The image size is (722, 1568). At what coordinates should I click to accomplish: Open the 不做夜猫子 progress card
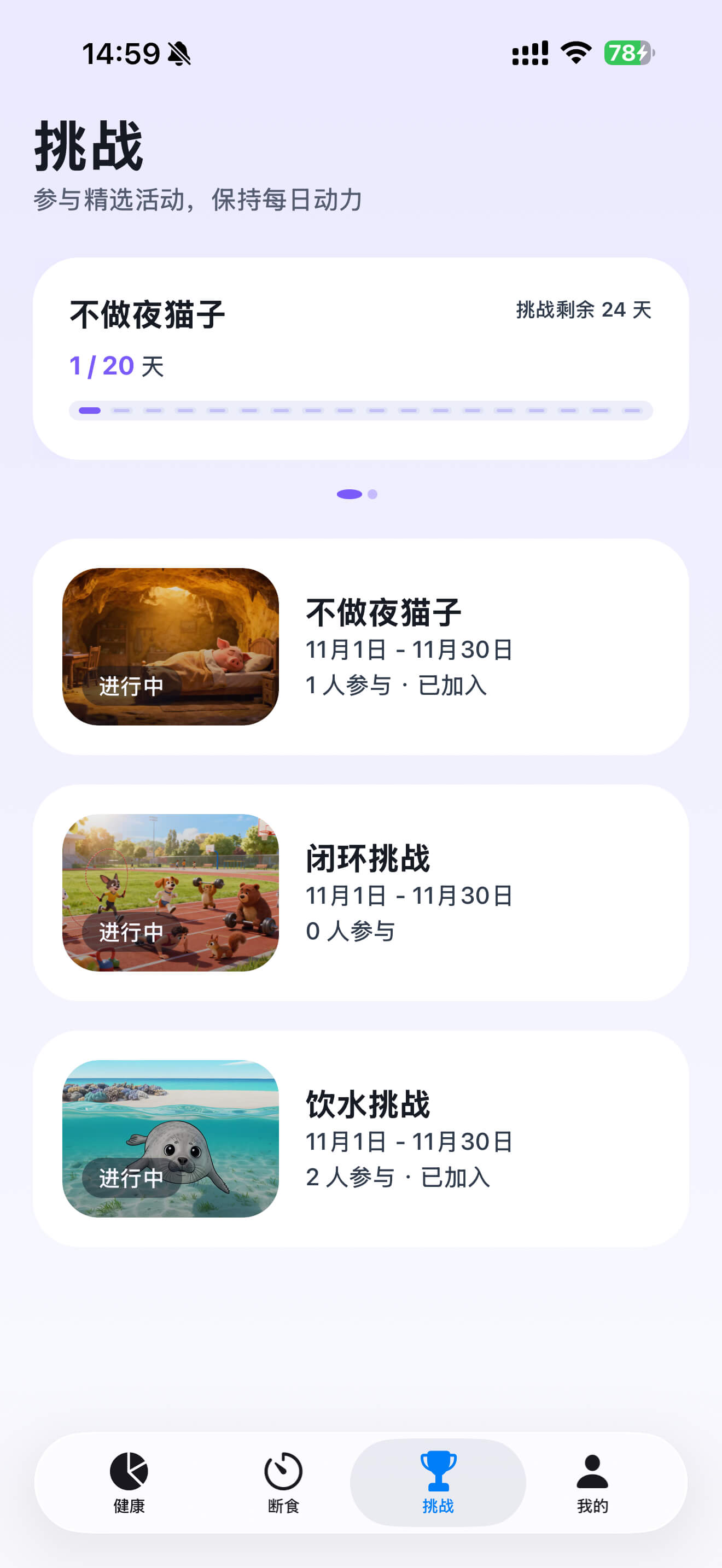pyautogui.click(x=360, y=358)
